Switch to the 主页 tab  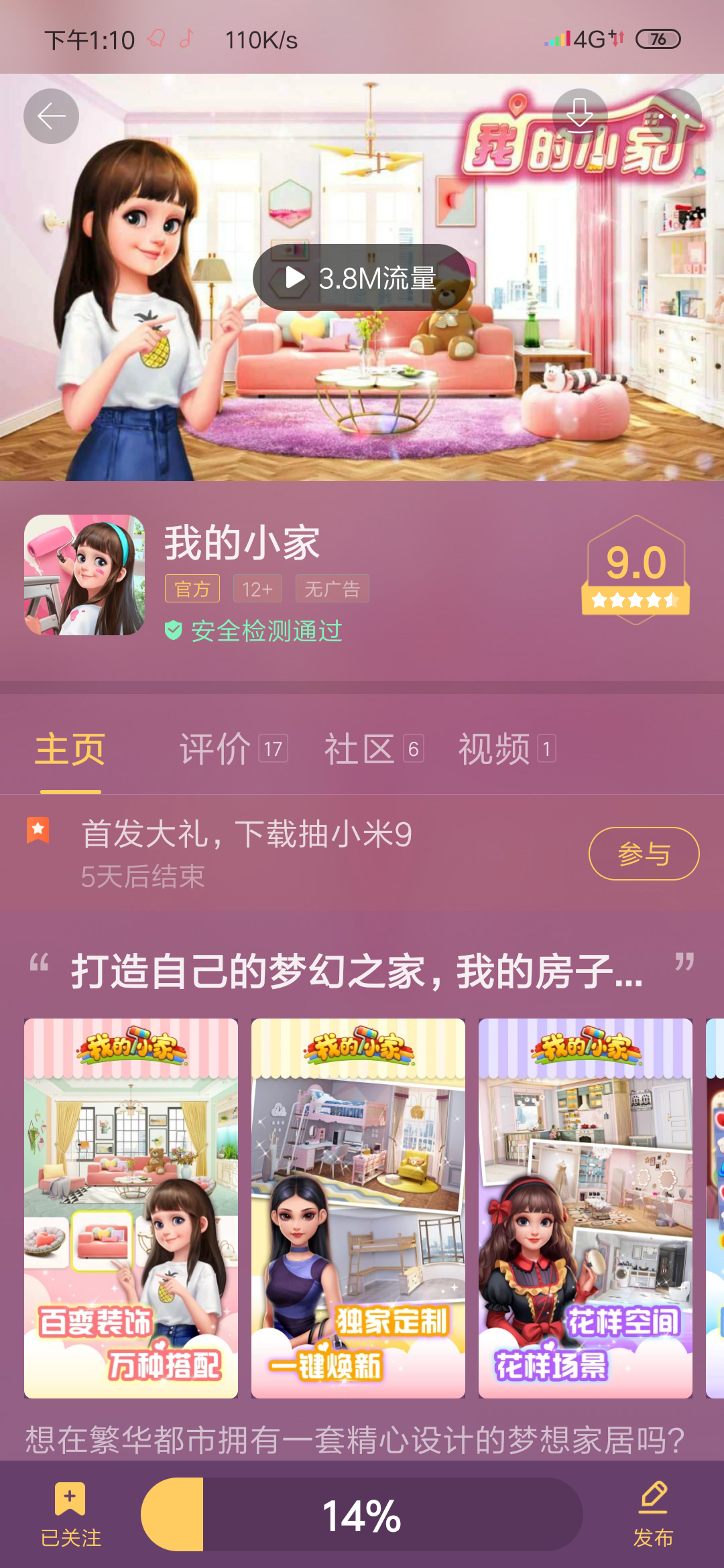tap(70, 747)
